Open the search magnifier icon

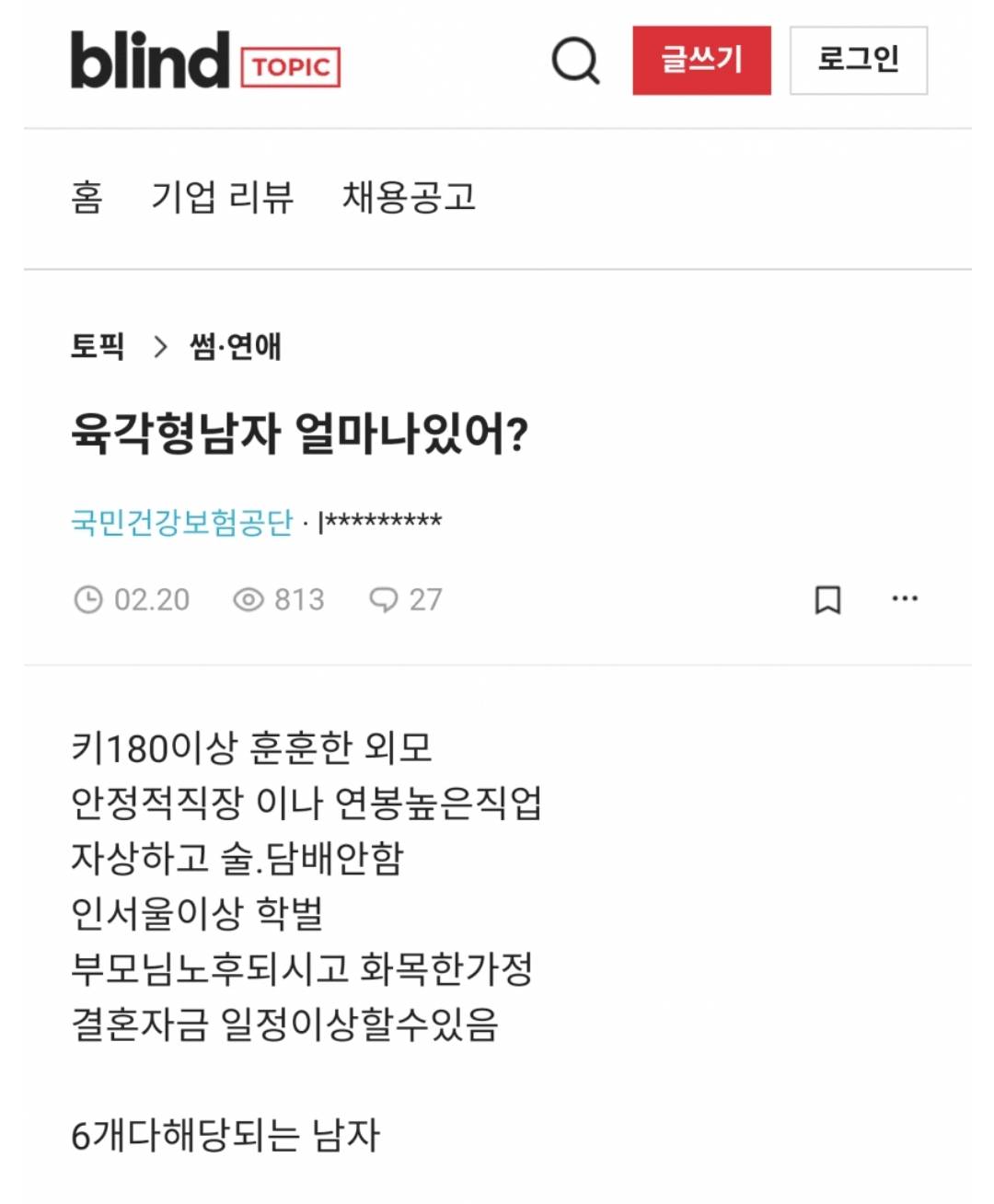pos(575,61)
